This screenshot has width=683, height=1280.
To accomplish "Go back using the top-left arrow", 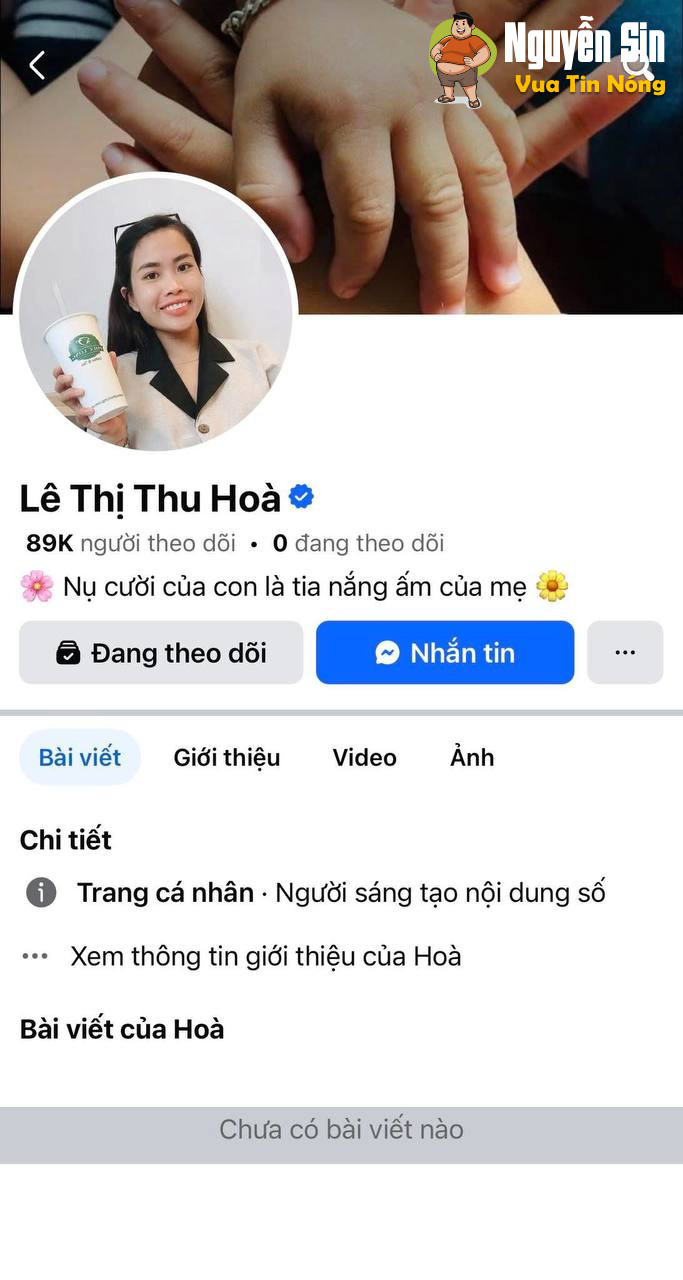I will click(x=37, y=66).
